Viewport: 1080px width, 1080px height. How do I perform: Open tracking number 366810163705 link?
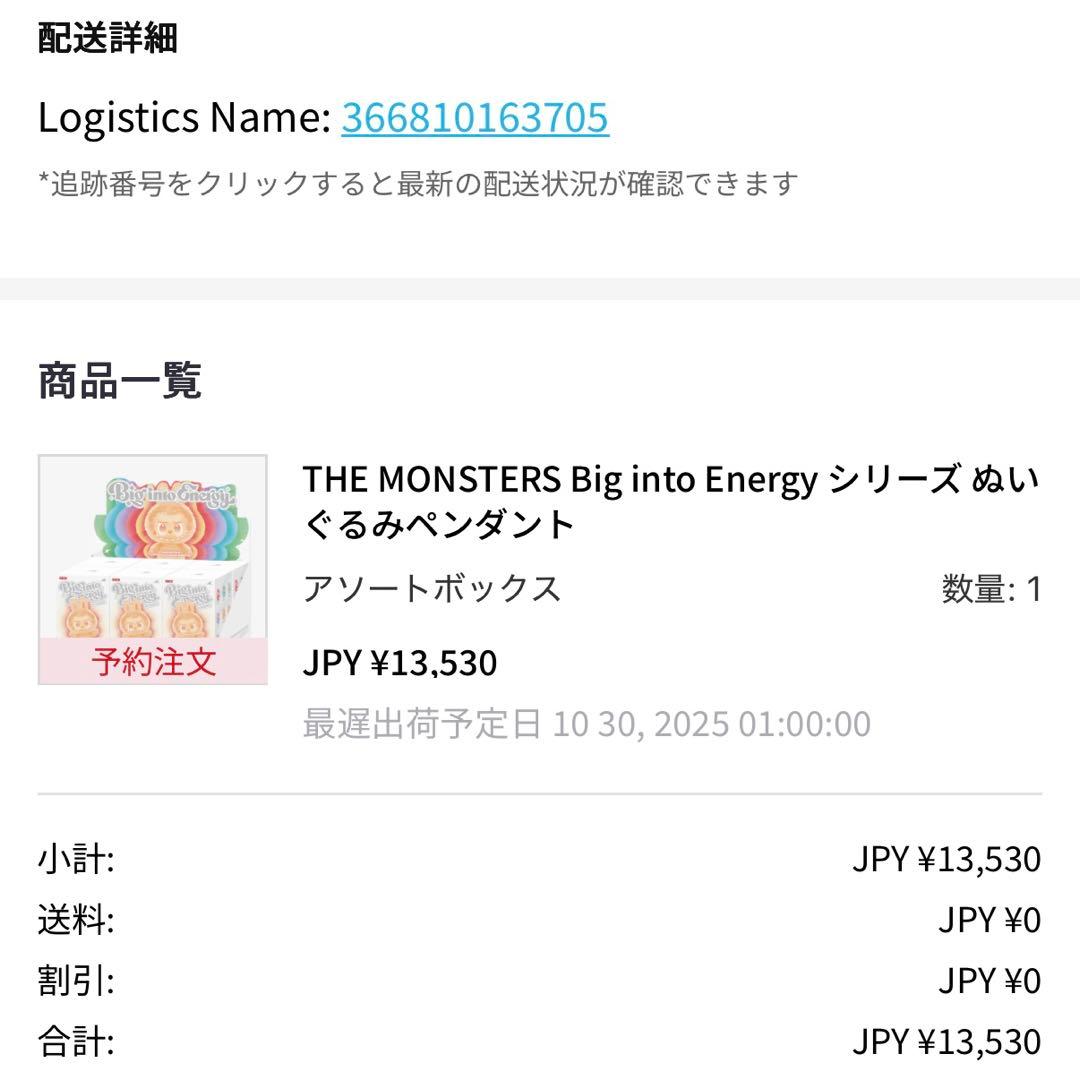[474, 117]
